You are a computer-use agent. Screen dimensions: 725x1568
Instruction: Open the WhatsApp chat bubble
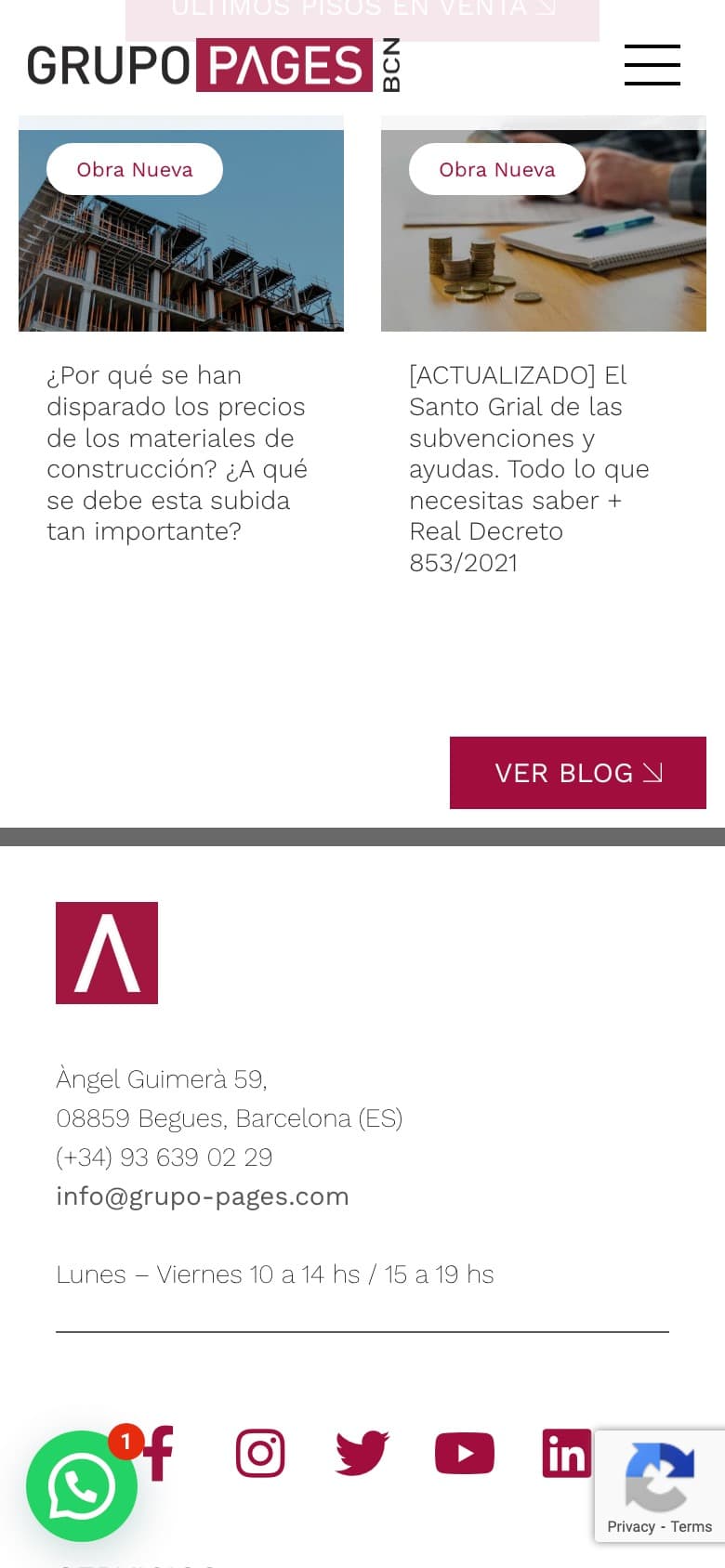point(82,1486)
